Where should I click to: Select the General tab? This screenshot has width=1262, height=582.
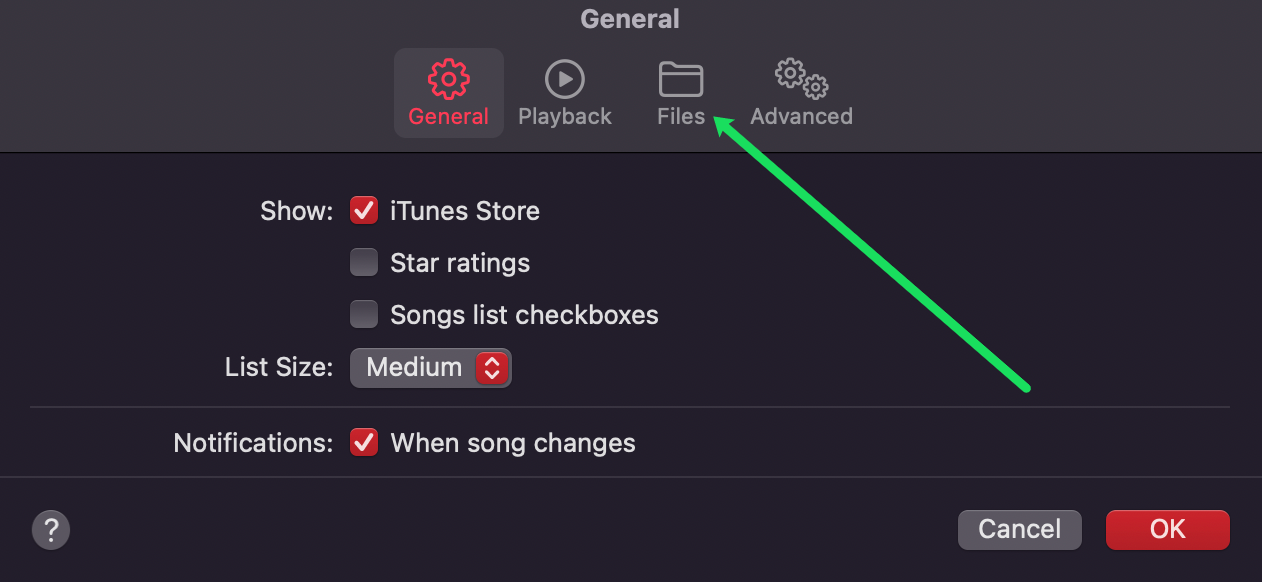pyautogui.click(x=448, y=94)
